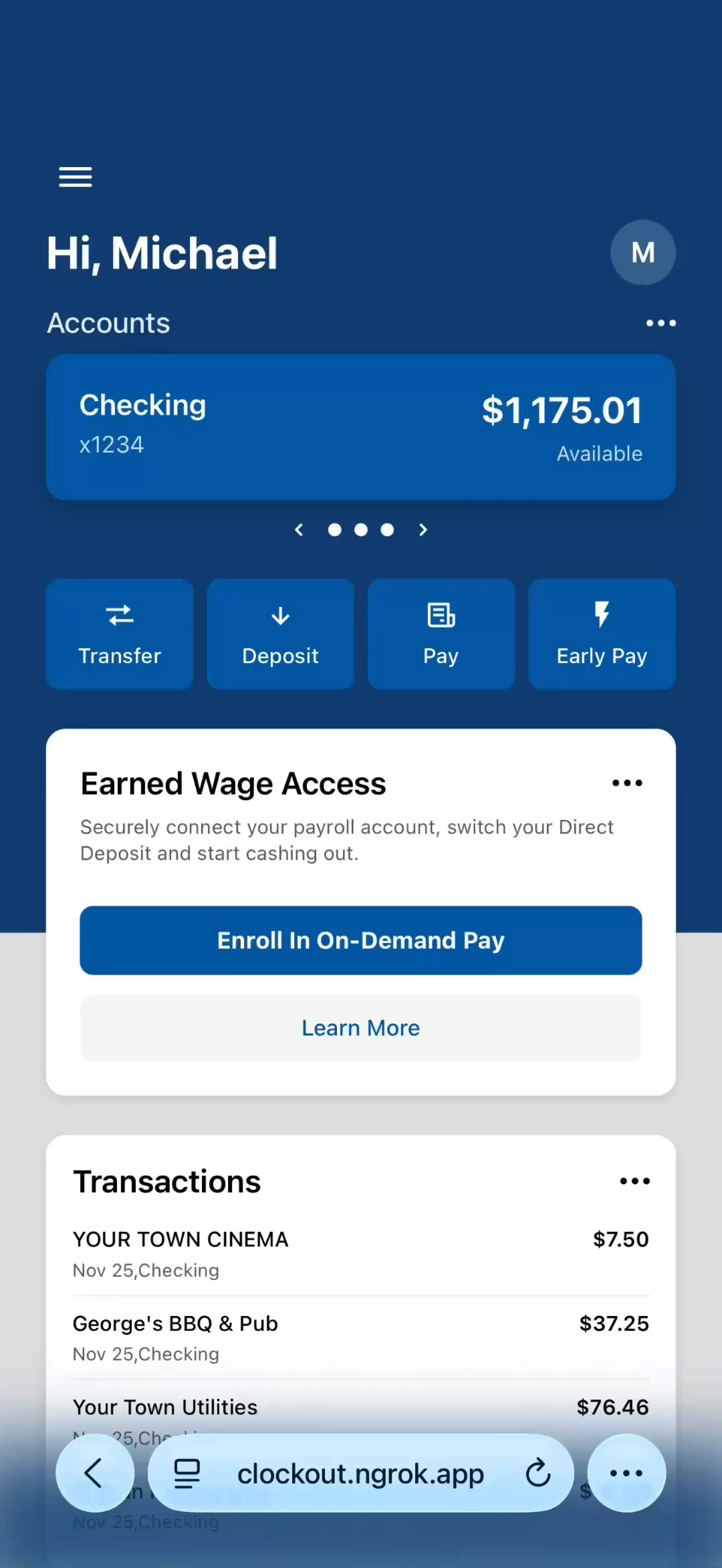This screenshot has width=722, height=1568.
Task: Enroll In On-Demand Pay
Action: point(361,940)
